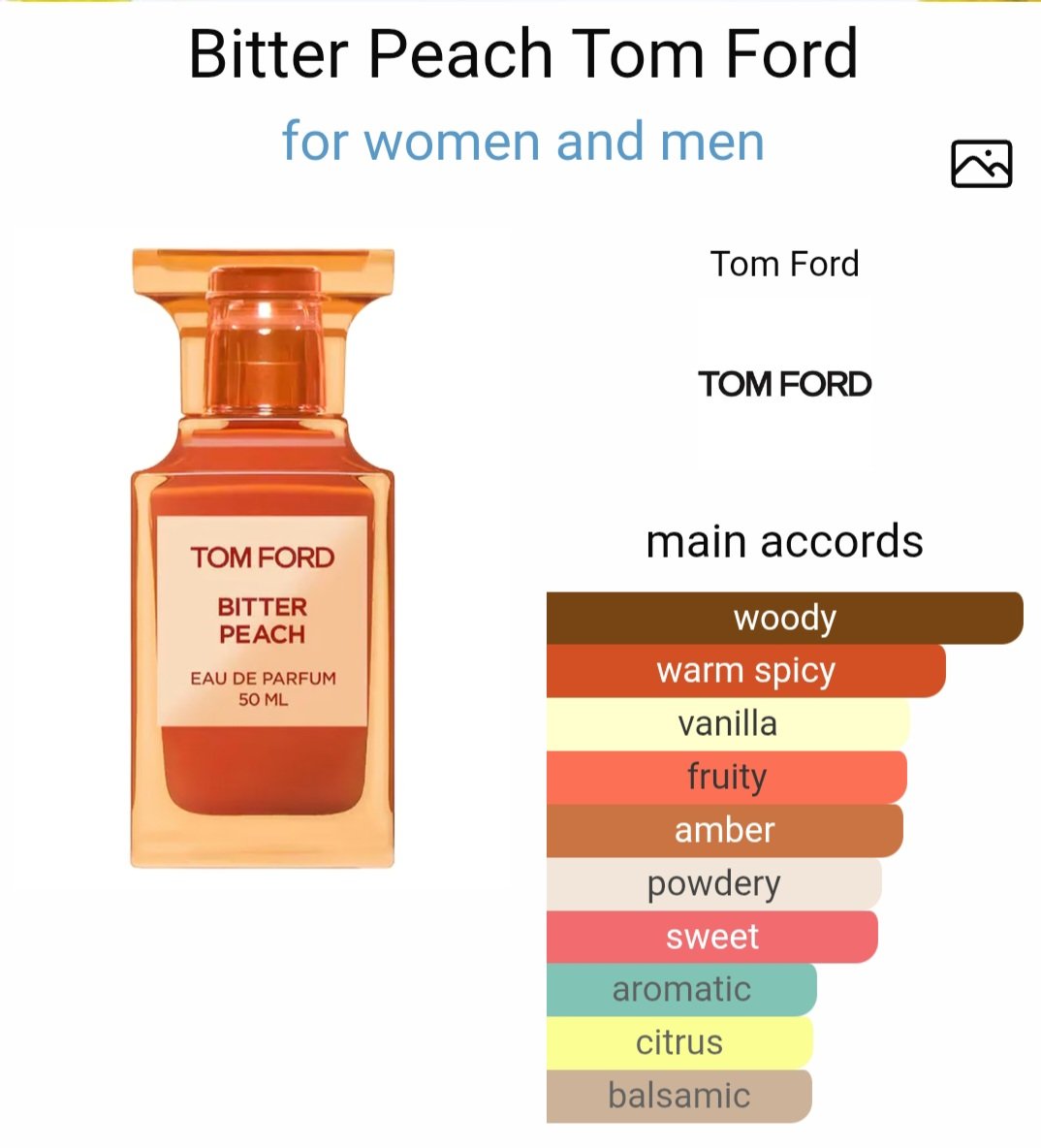Enlarge the Bitter Peach bottle image
Image resolution: width=1041 pixels, height=1148 pixels.
[263, 558]
